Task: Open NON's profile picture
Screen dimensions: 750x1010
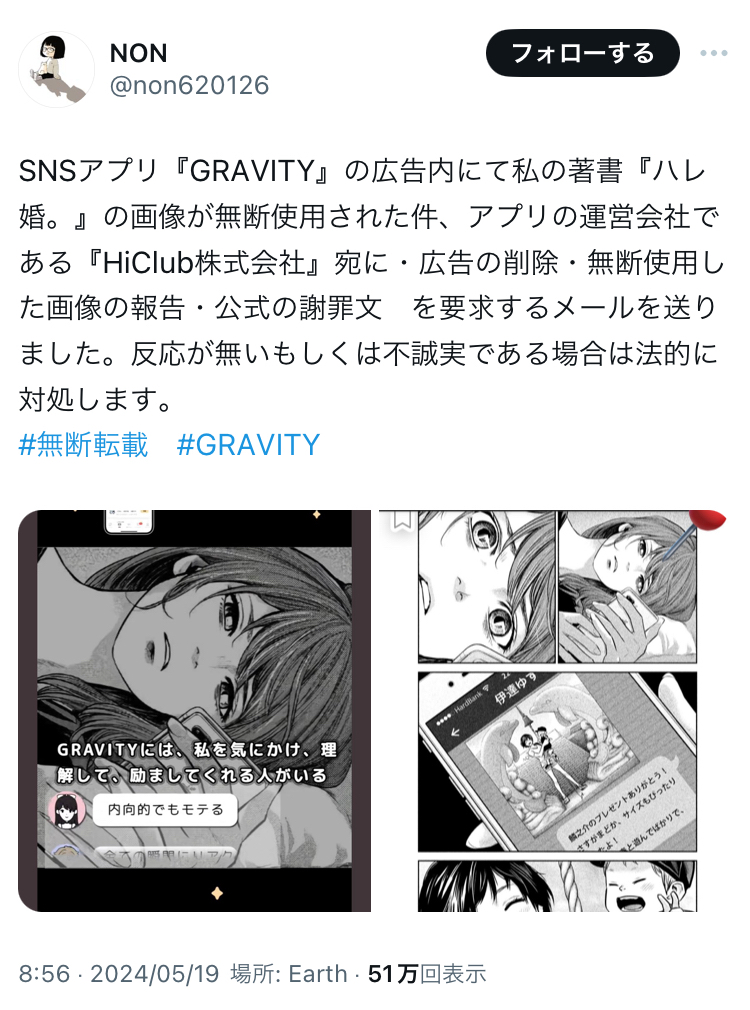Action: [56, 69]
